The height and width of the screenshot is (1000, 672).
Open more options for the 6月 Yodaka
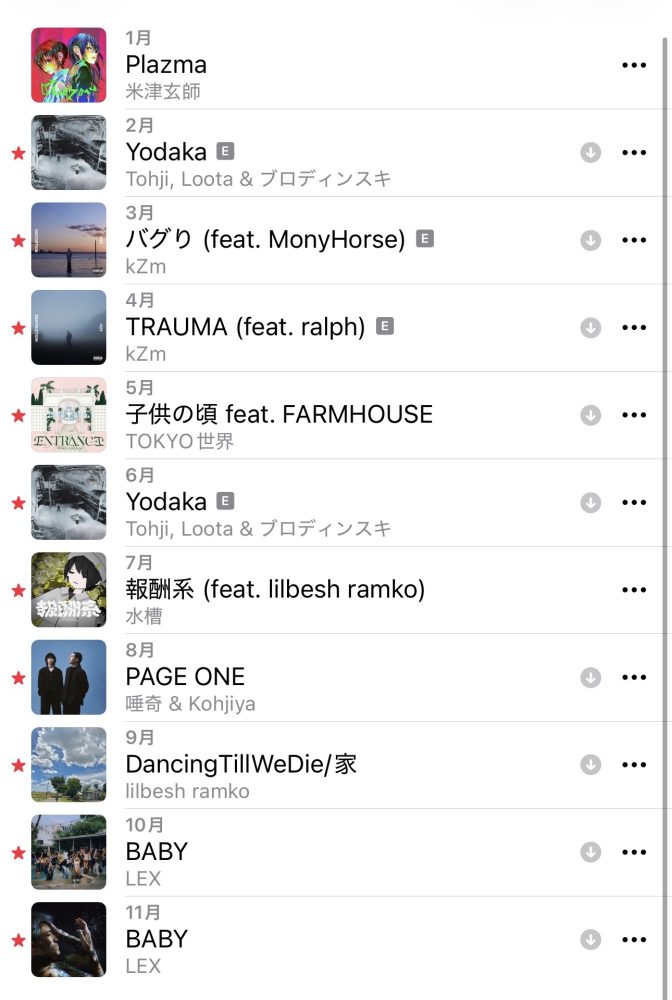[x=634, y=503]
